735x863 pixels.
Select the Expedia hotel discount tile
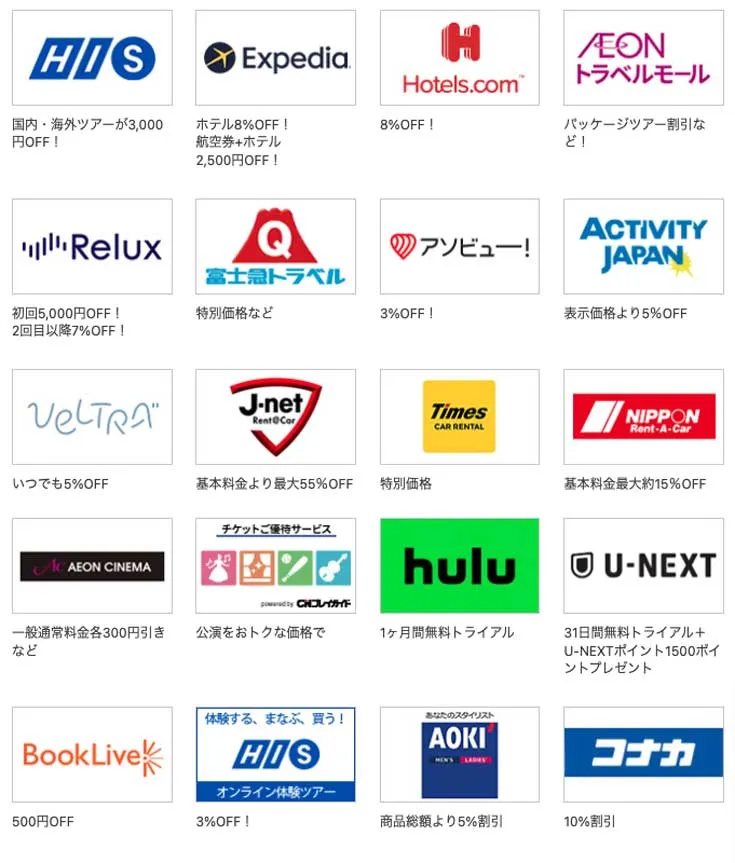coord(275,58)
